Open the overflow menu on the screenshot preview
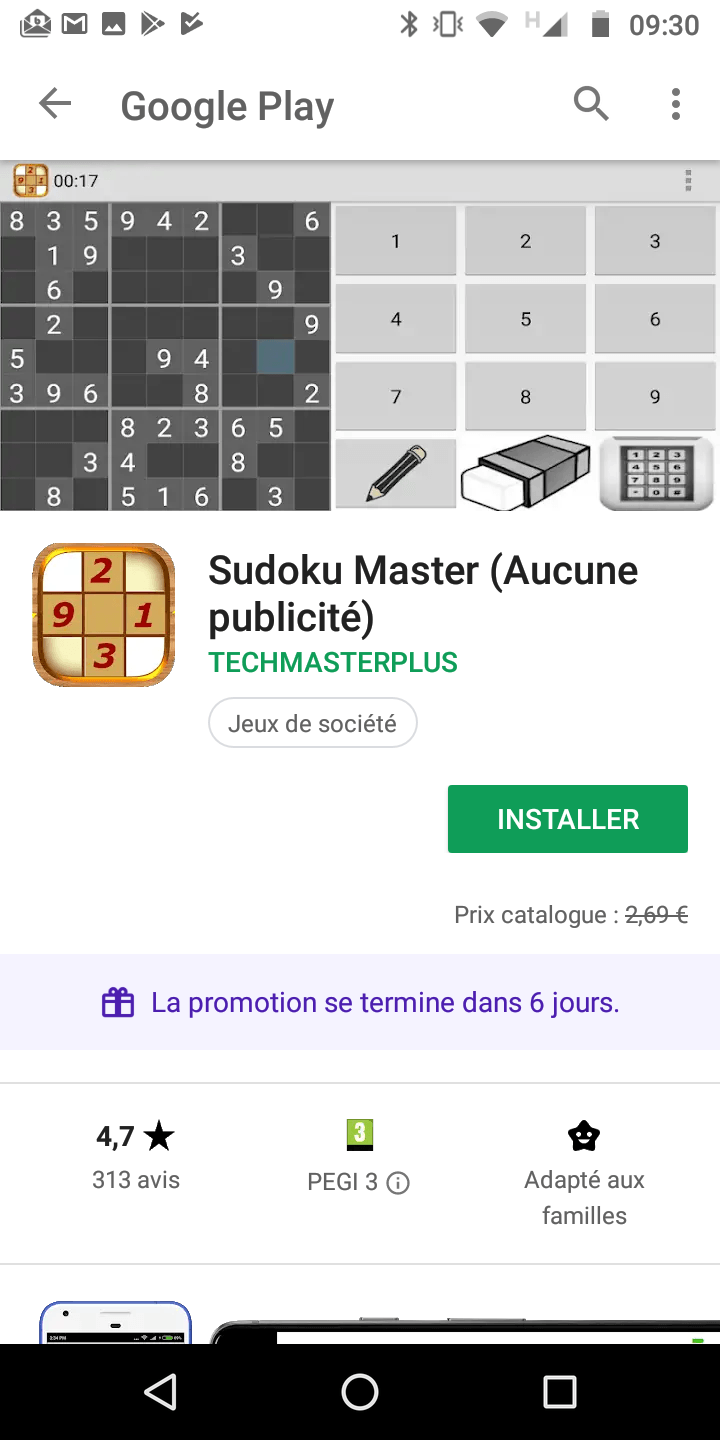720x1440 pixels. tap(688, 181)
